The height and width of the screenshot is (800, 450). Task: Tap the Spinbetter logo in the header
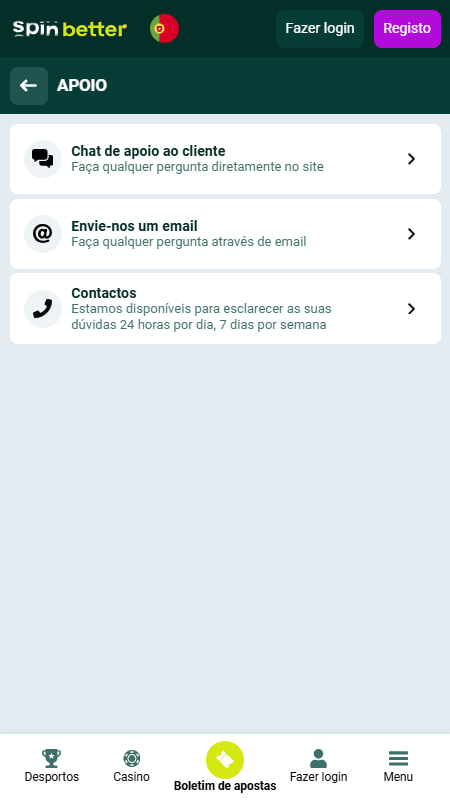pos(69,29)
